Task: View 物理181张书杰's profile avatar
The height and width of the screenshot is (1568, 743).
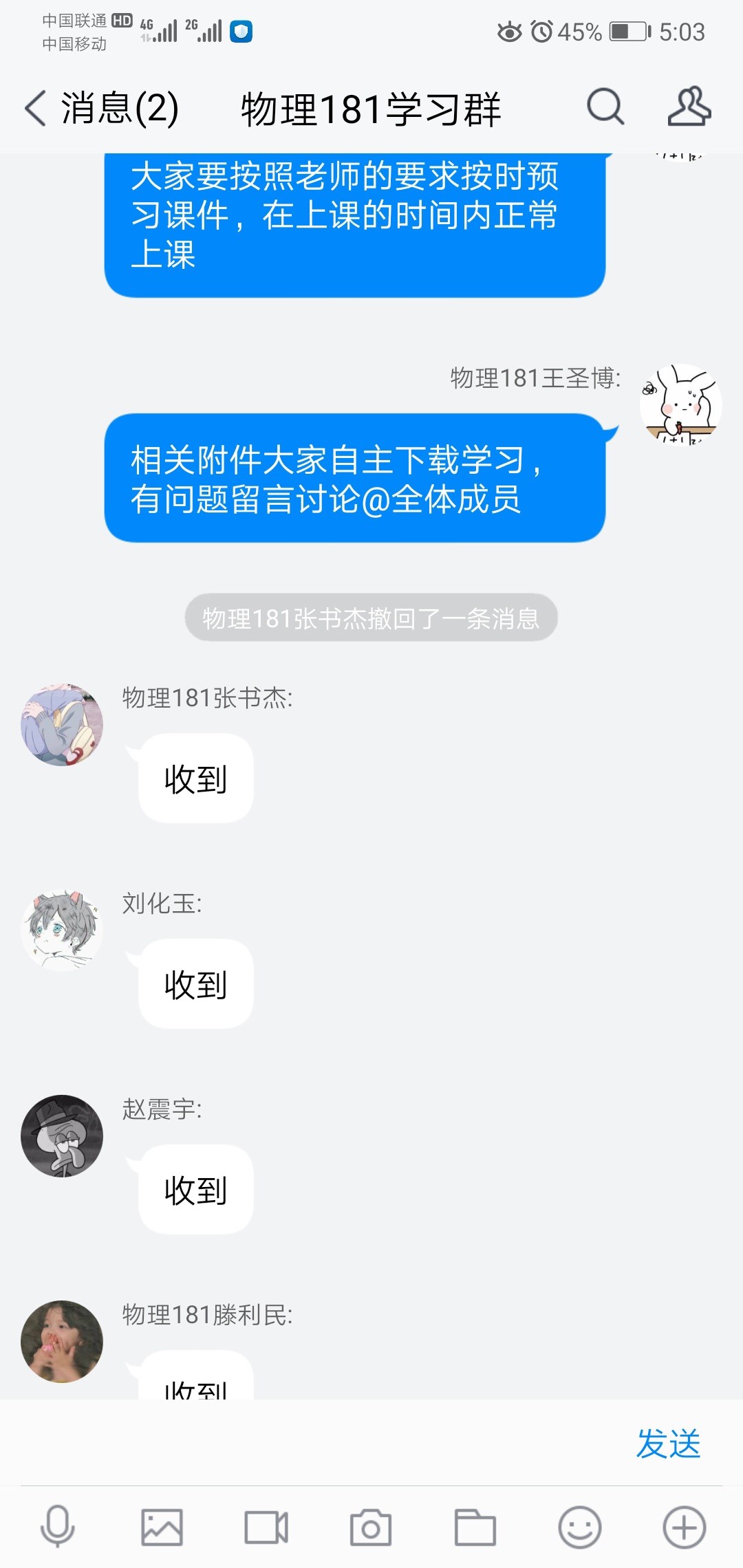Action: [62, 724]
